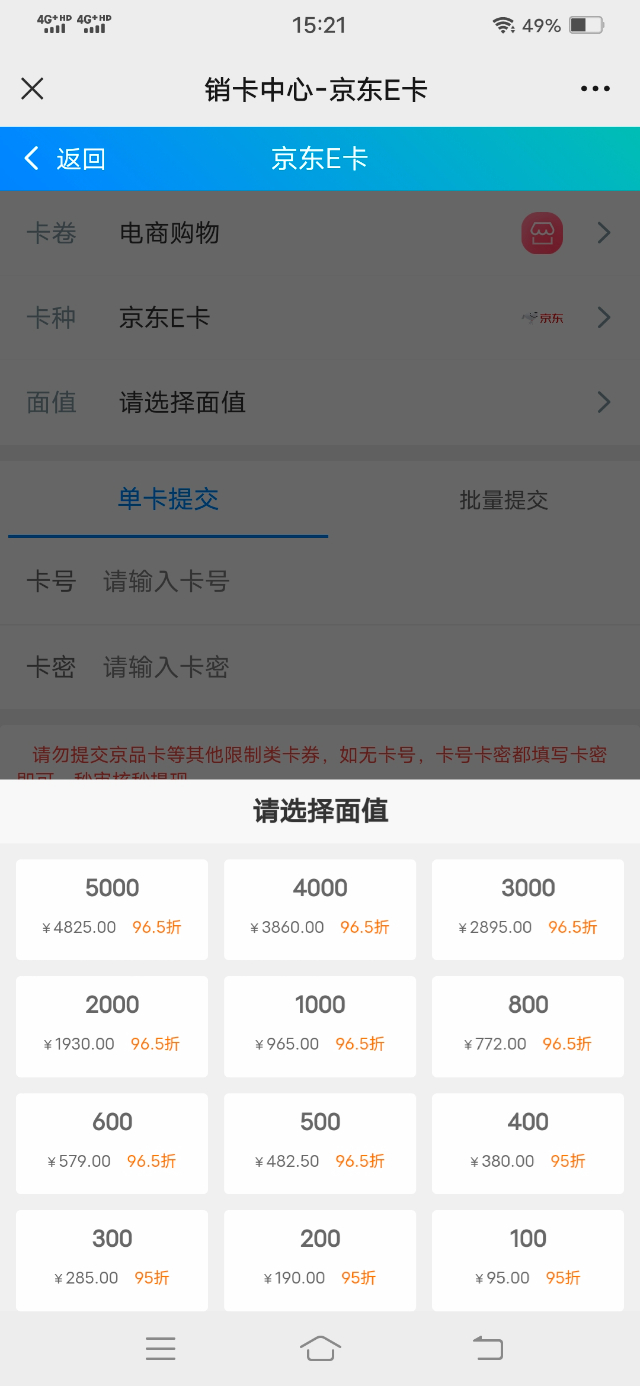This screenshot has width=640, height=1386.
Task: Select the 2000 face value option
Action: point(112,1026)
